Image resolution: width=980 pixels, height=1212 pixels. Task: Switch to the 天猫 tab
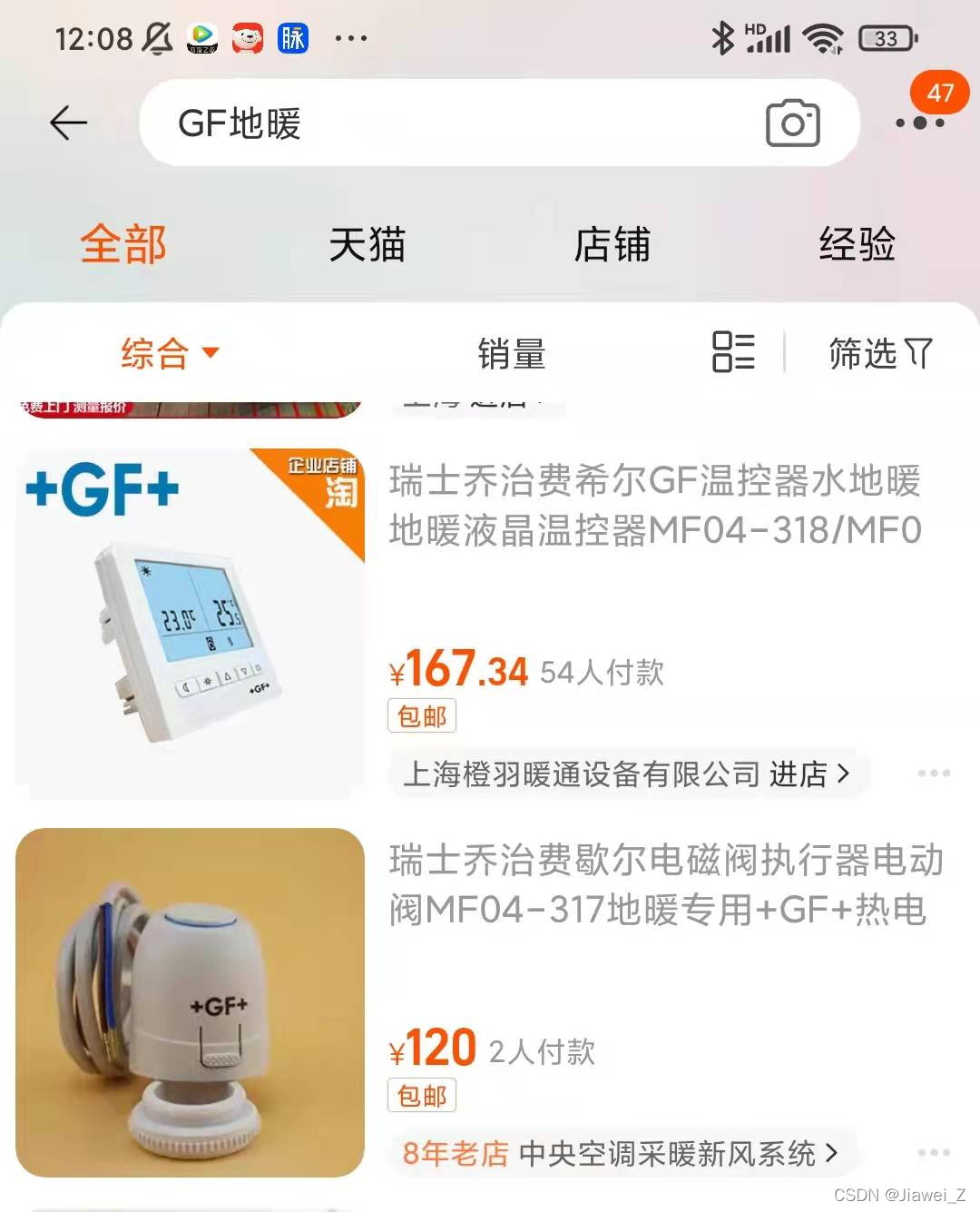(367, 244)
